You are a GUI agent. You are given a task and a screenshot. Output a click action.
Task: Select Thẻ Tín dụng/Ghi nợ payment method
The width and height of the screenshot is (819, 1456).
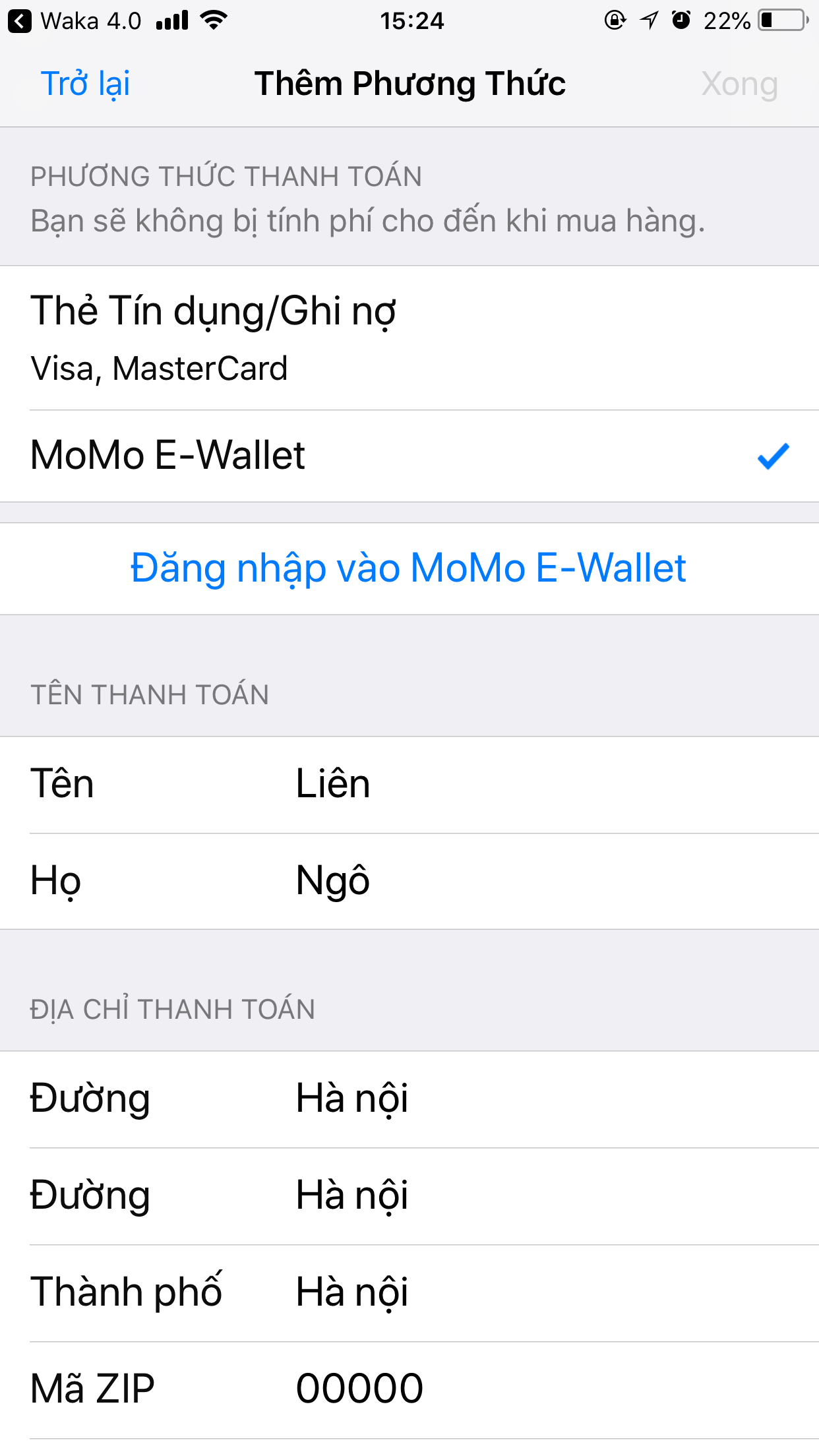[x=409, y=338]
